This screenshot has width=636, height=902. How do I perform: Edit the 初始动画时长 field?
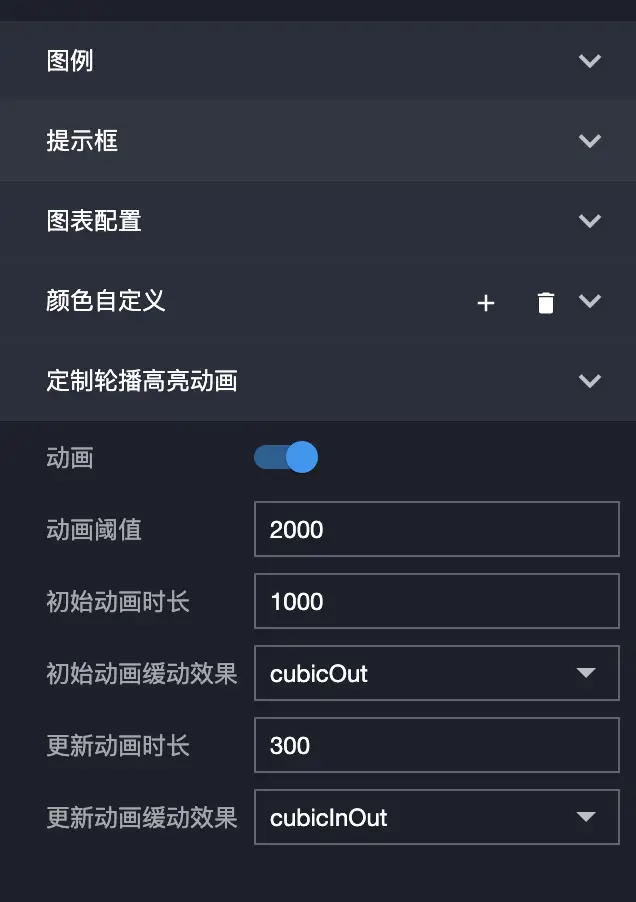pyautogui.click(x=436, y=601)
